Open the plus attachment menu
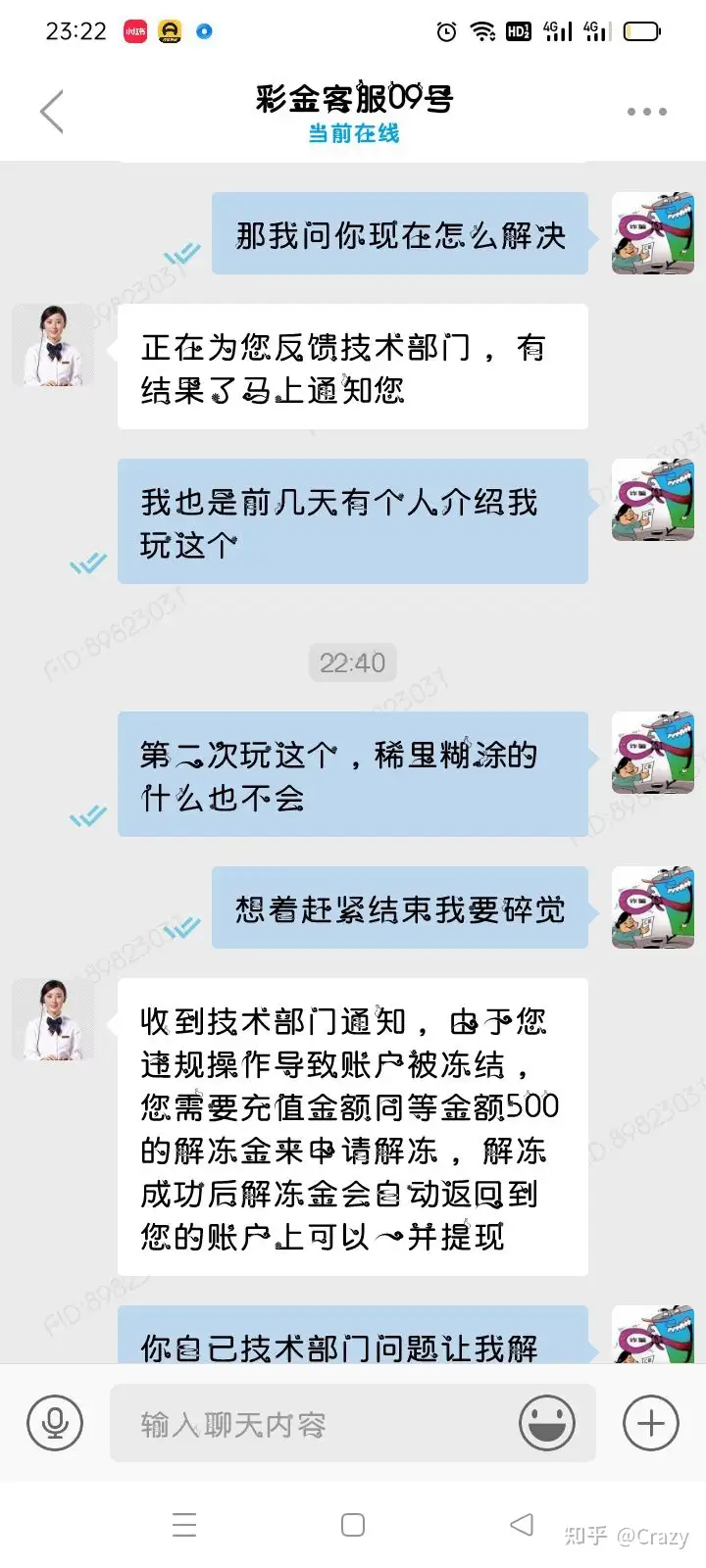Image resolution: width=706 pixels, height=1568 pixels. 651,1423
